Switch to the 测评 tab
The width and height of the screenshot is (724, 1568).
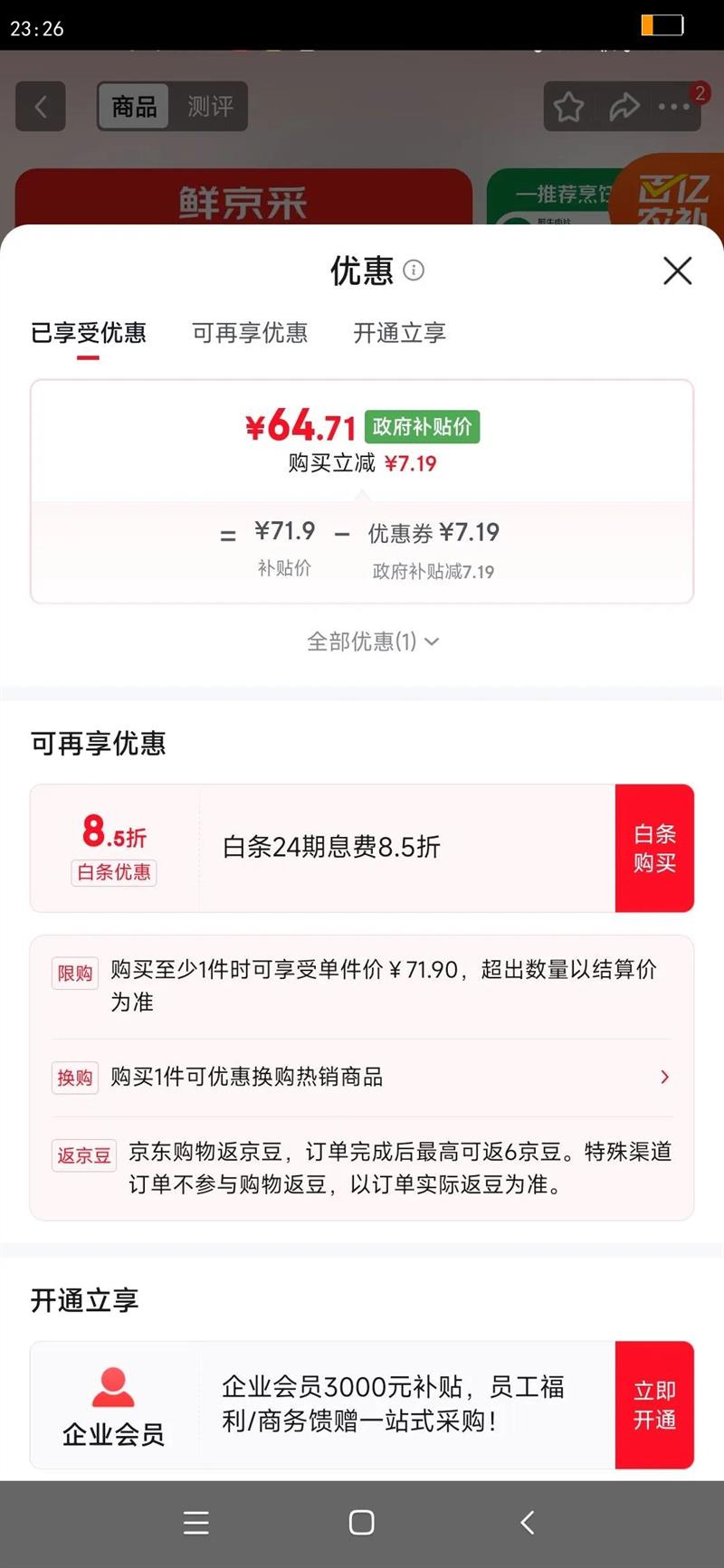click(x=210, y=106)
